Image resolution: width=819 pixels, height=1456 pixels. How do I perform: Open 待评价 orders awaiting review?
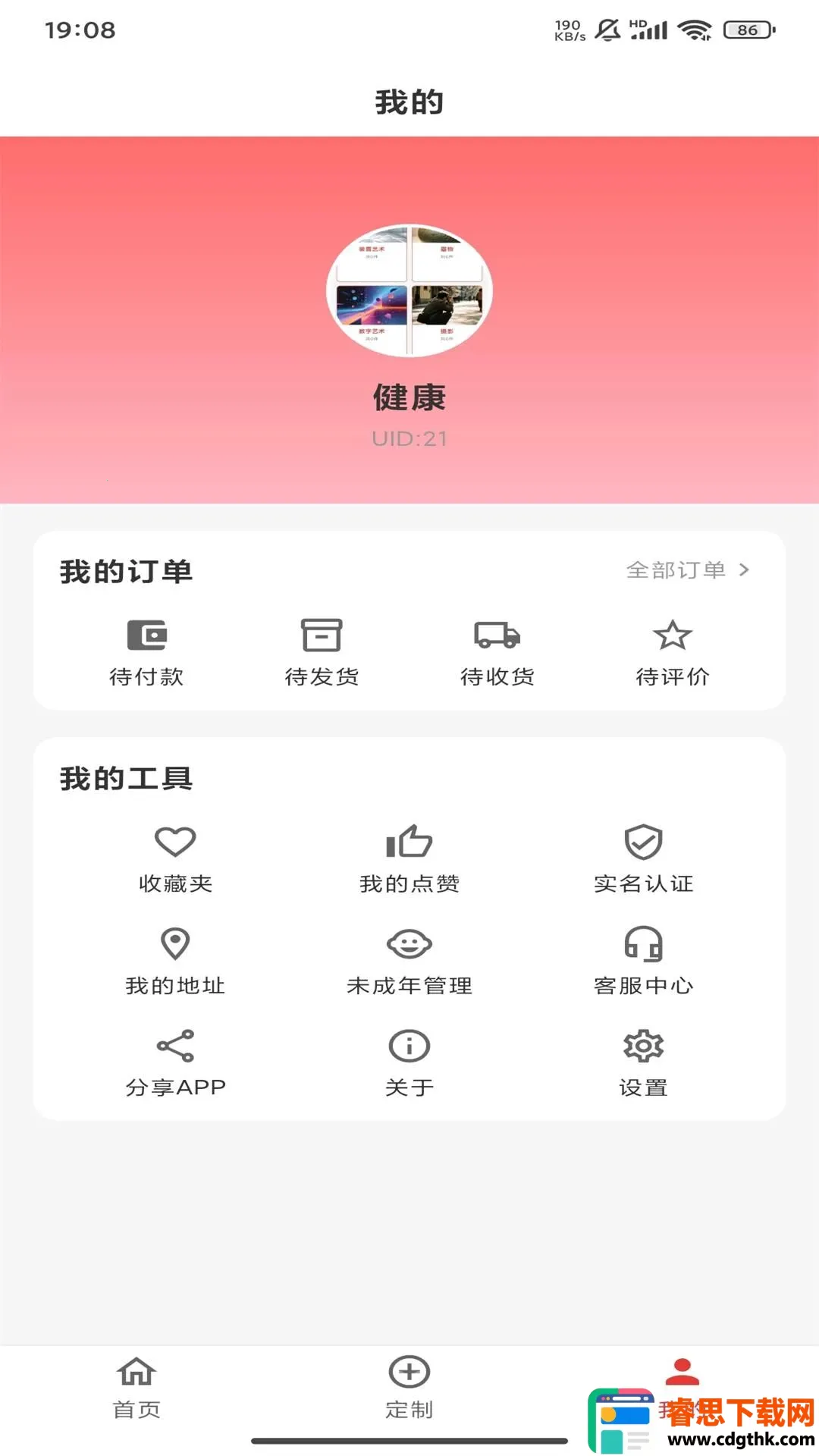pyautogui.click(x=673, y=653)
